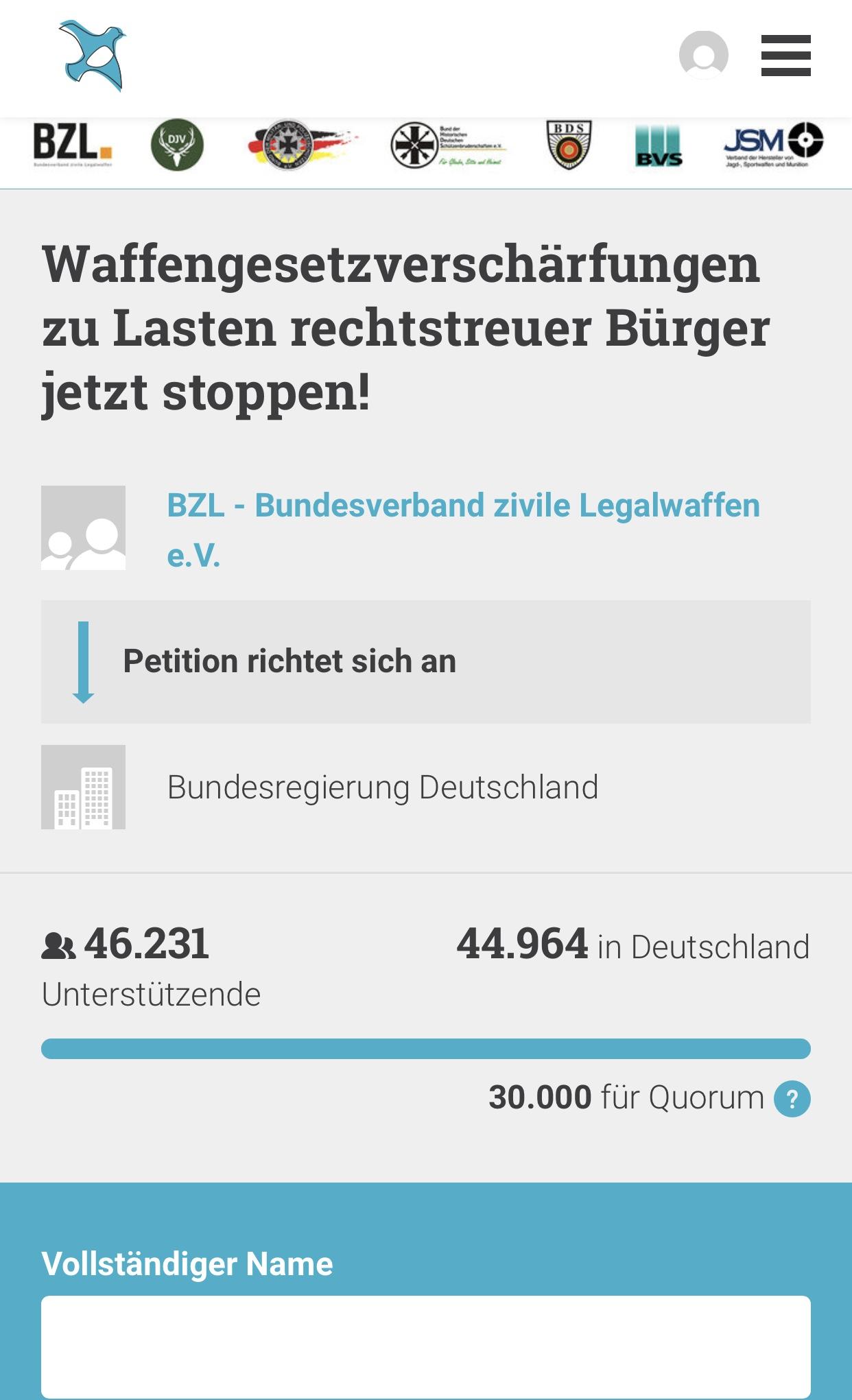Open the hamburger menu
This screenshot has height=1400, width=852.
785,56
